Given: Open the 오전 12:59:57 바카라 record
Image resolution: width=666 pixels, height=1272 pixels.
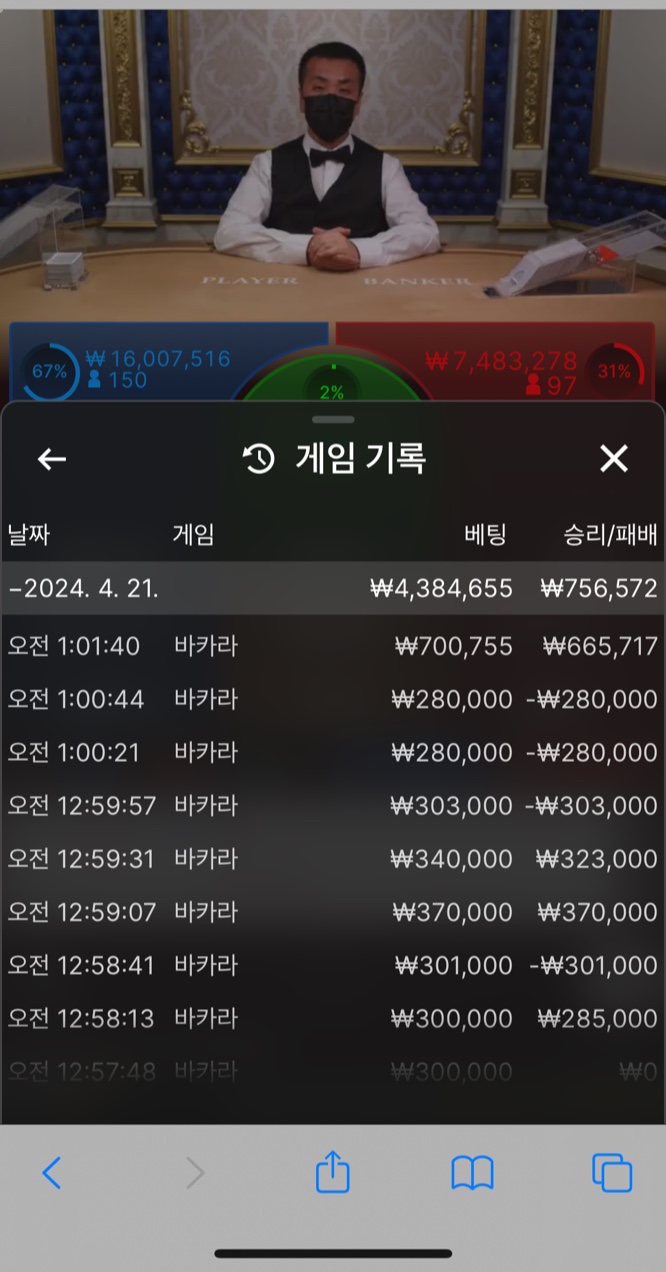Looking at the screenshot, I should [x=333, y=805].
